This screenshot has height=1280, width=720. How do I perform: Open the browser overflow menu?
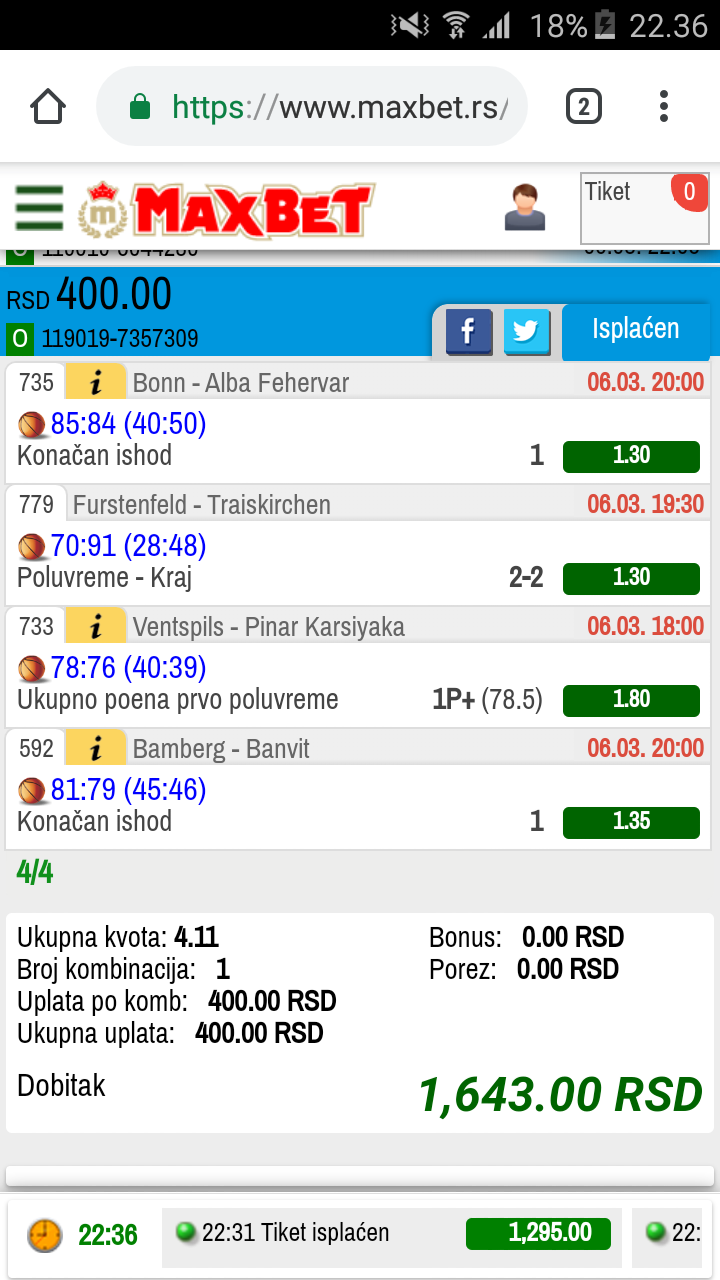click(664, 106)
